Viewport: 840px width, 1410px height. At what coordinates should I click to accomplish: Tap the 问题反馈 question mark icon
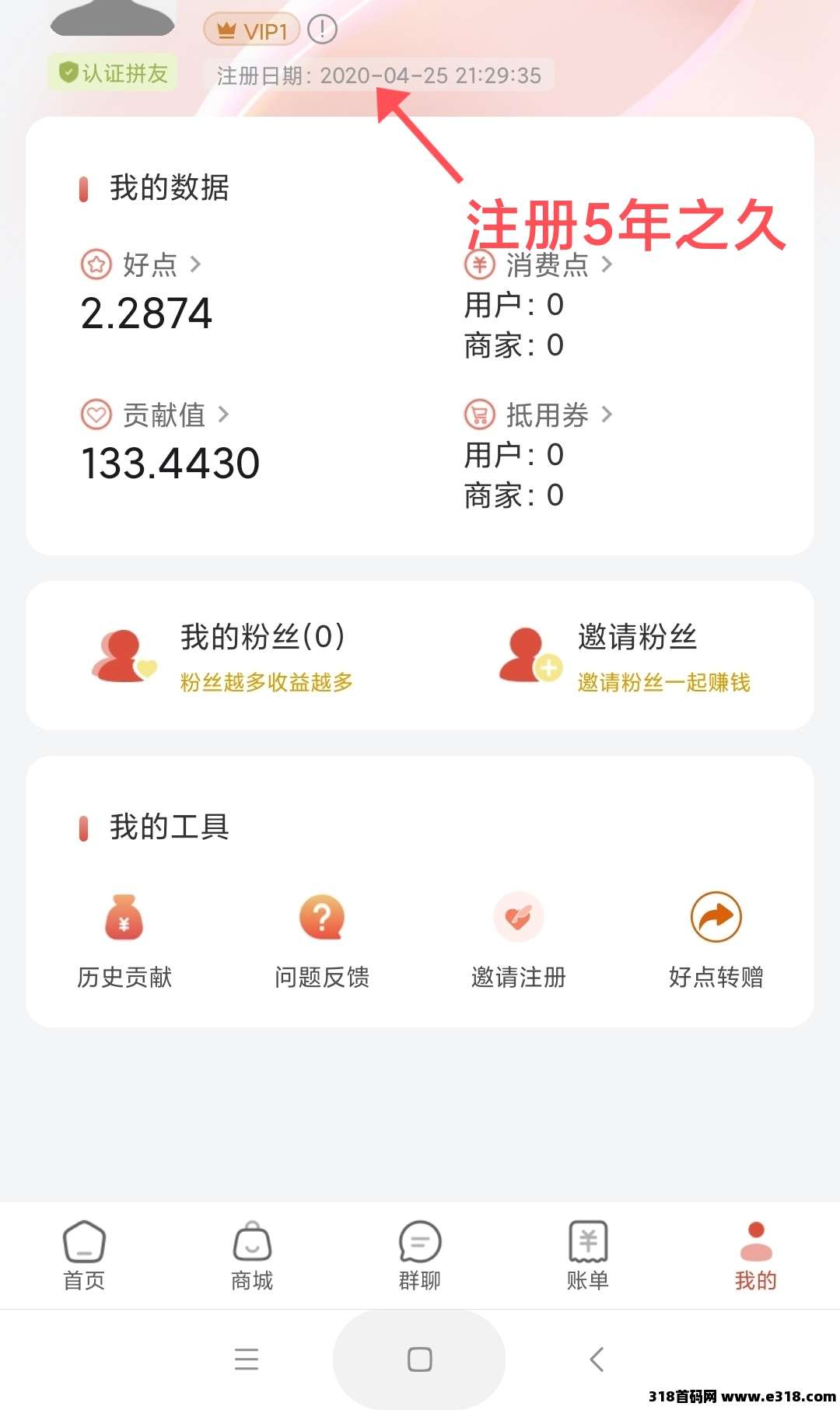[322, 918]
